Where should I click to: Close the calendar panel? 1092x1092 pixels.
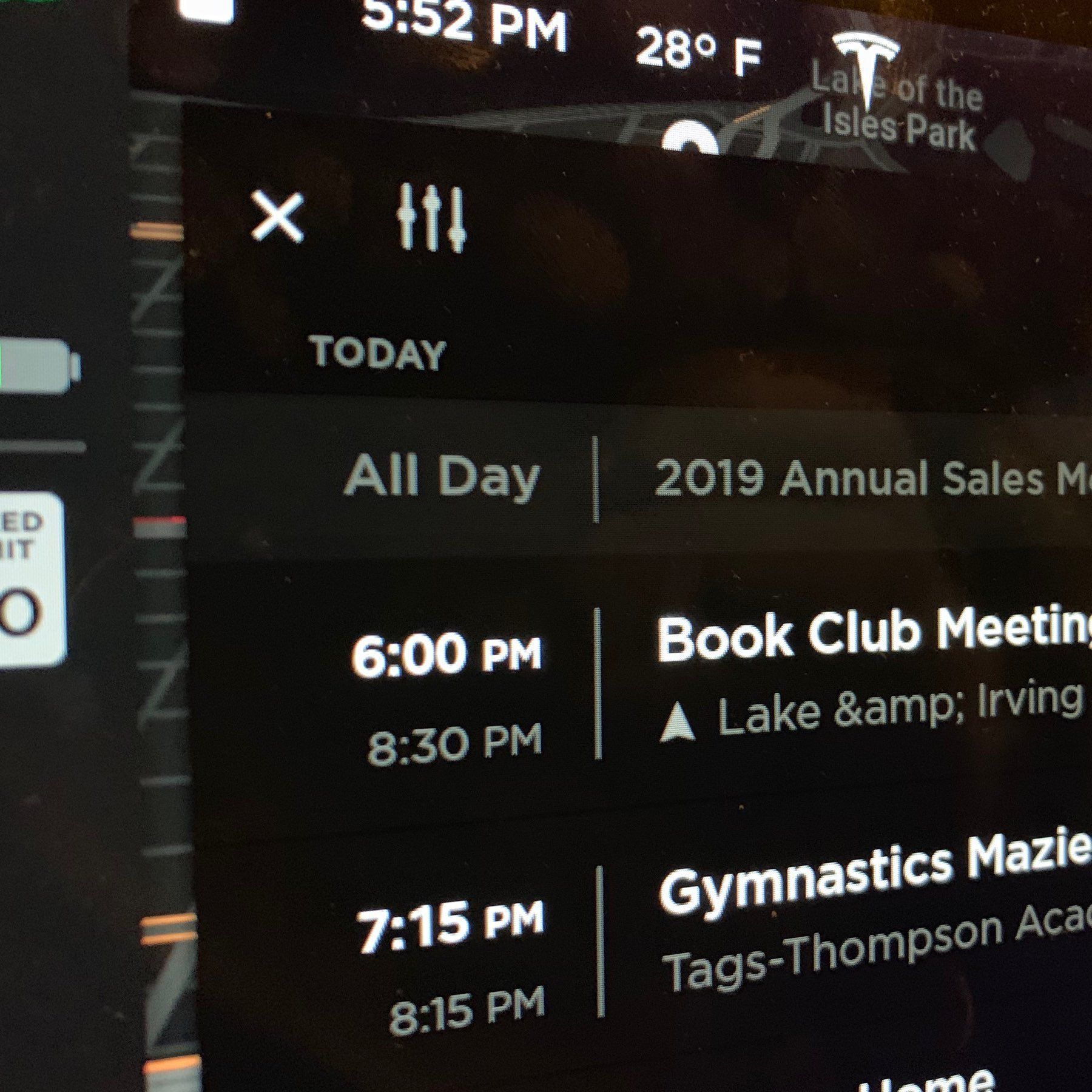pos(278,217)
